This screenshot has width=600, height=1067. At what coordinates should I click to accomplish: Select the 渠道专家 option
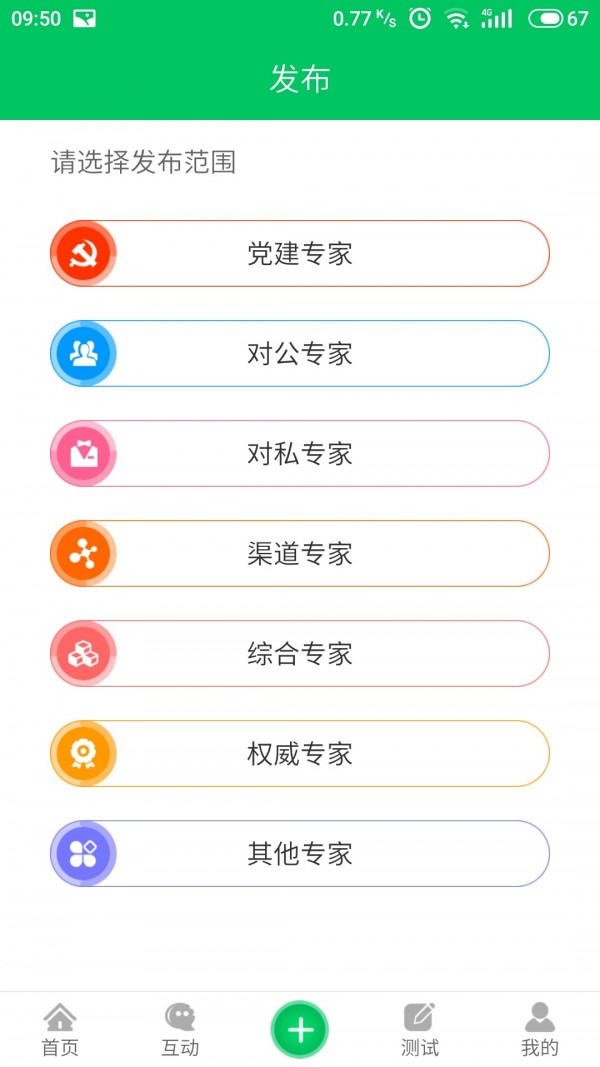point(300,554)
